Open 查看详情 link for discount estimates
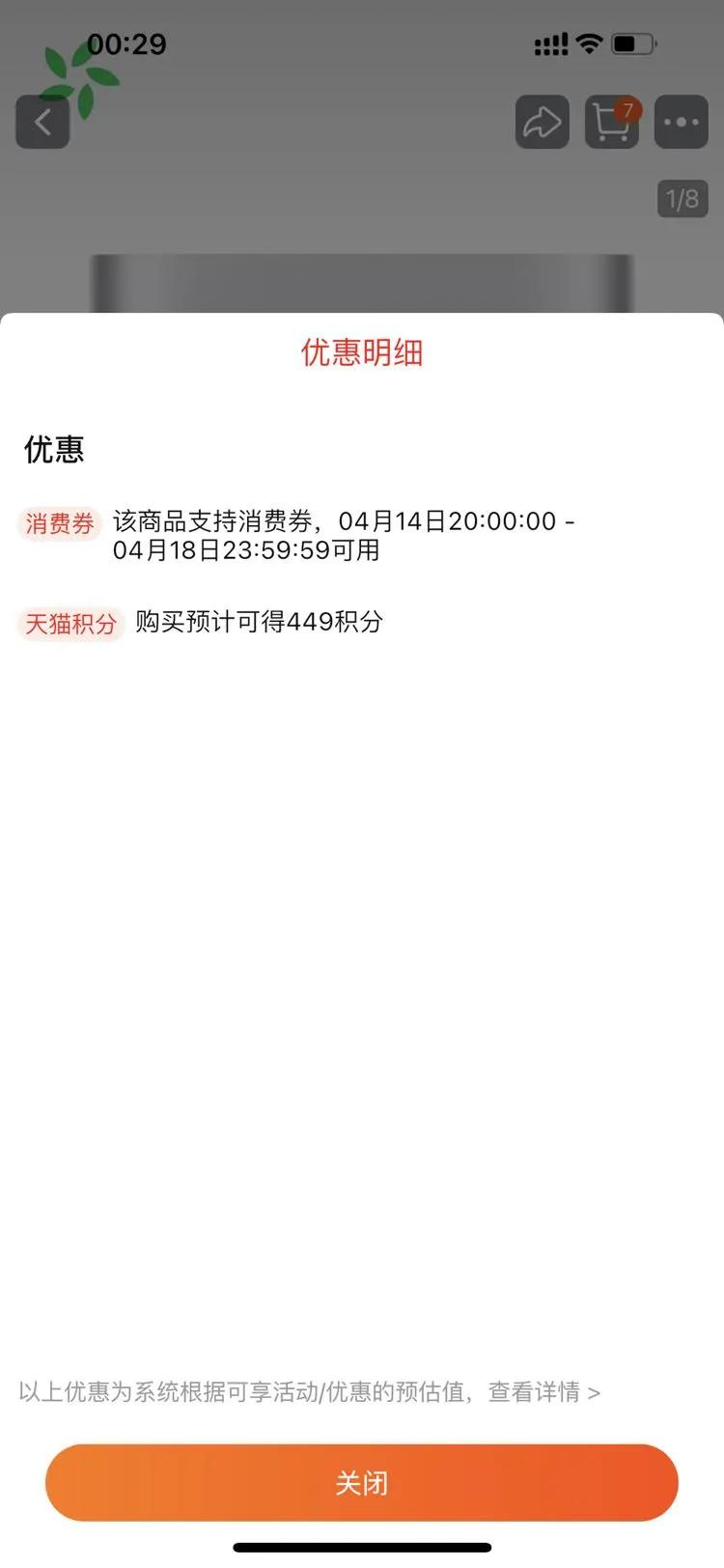 (x=543, y=1391)
